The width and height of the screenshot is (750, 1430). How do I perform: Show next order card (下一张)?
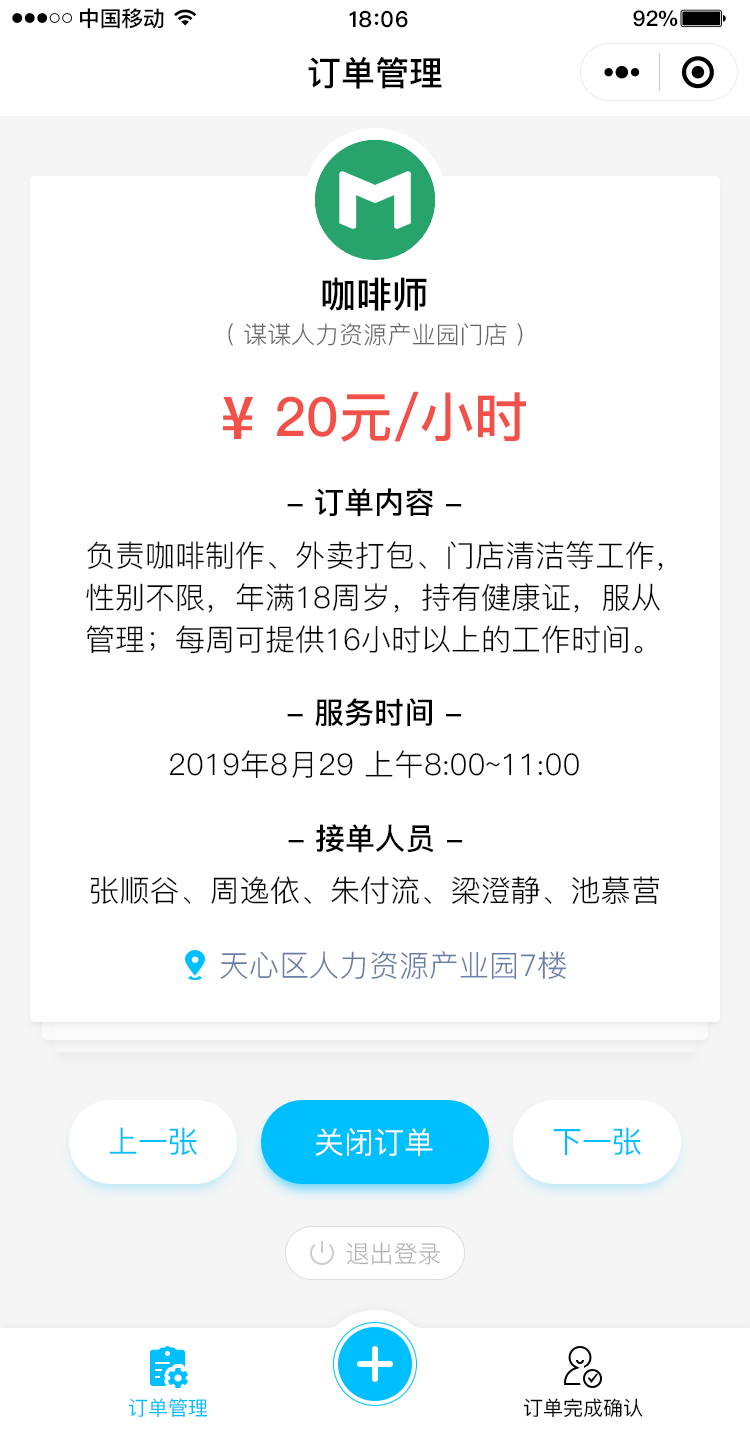(x=597, y=1142)
